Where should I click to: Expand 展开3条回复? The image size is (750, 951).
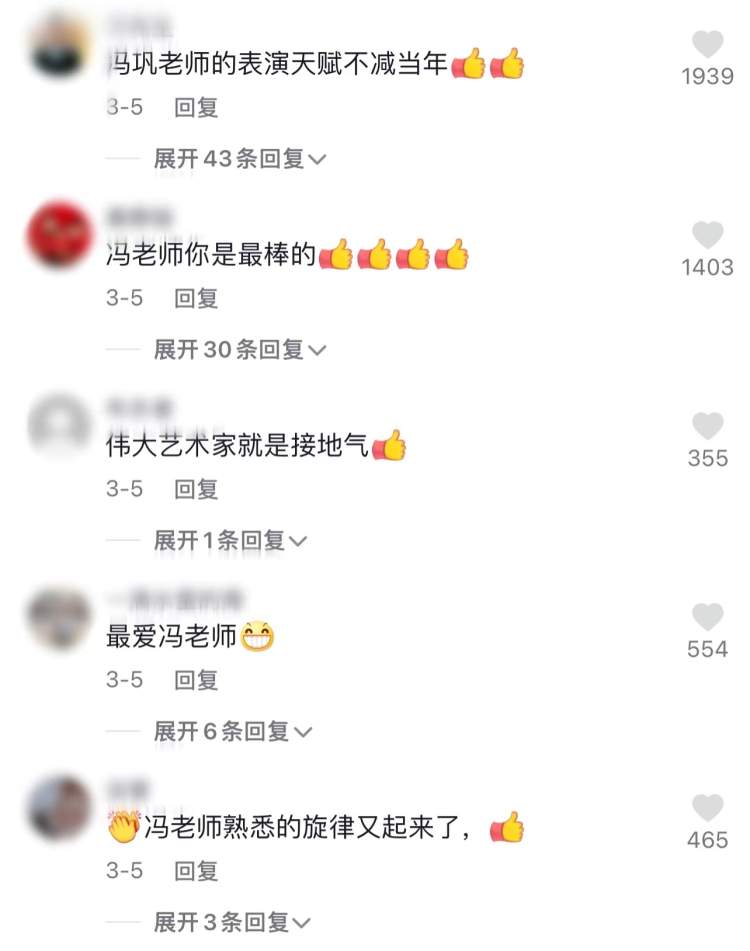click(x=232, y=922)
